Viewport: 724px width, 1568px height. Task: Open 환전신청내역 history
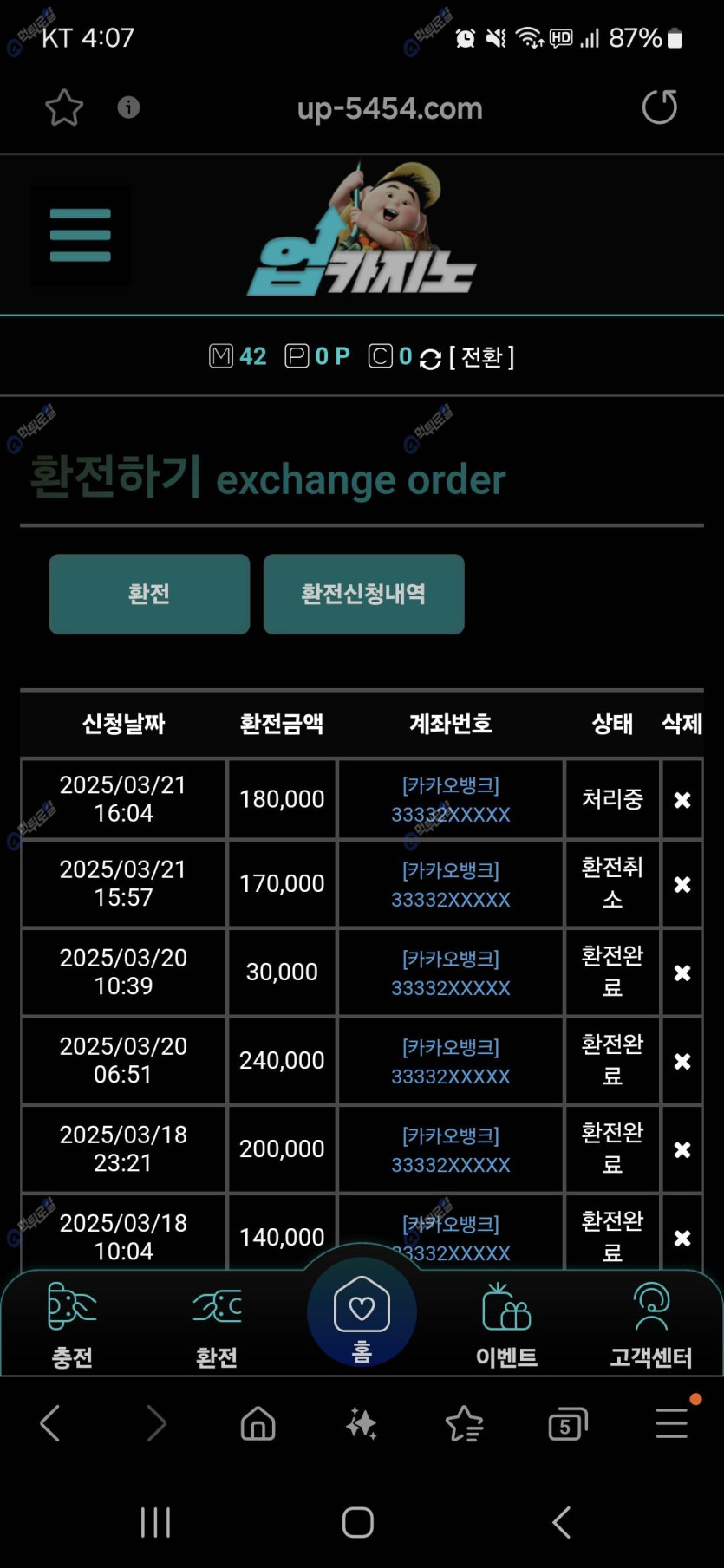[363, 594]
